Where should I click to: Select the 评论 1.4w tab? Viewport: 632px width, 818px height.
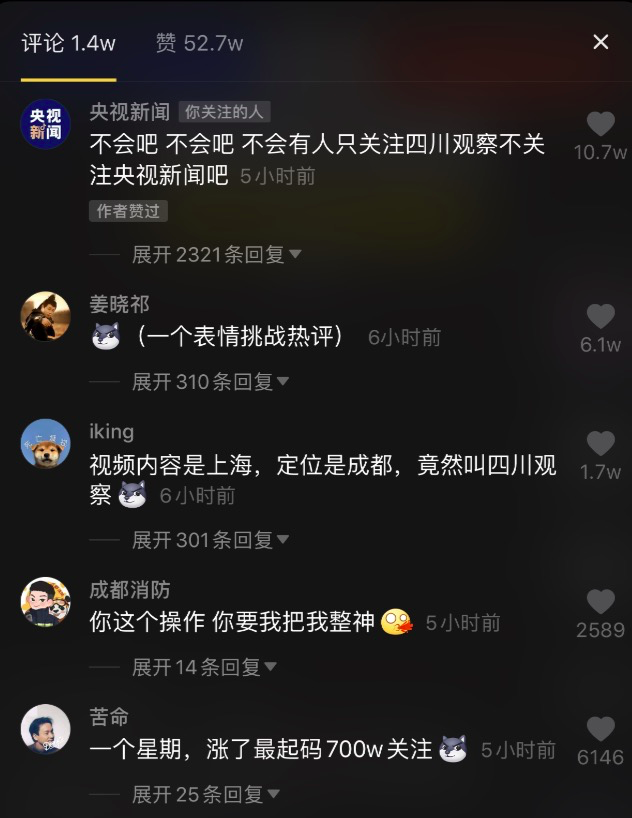point(68,43)
